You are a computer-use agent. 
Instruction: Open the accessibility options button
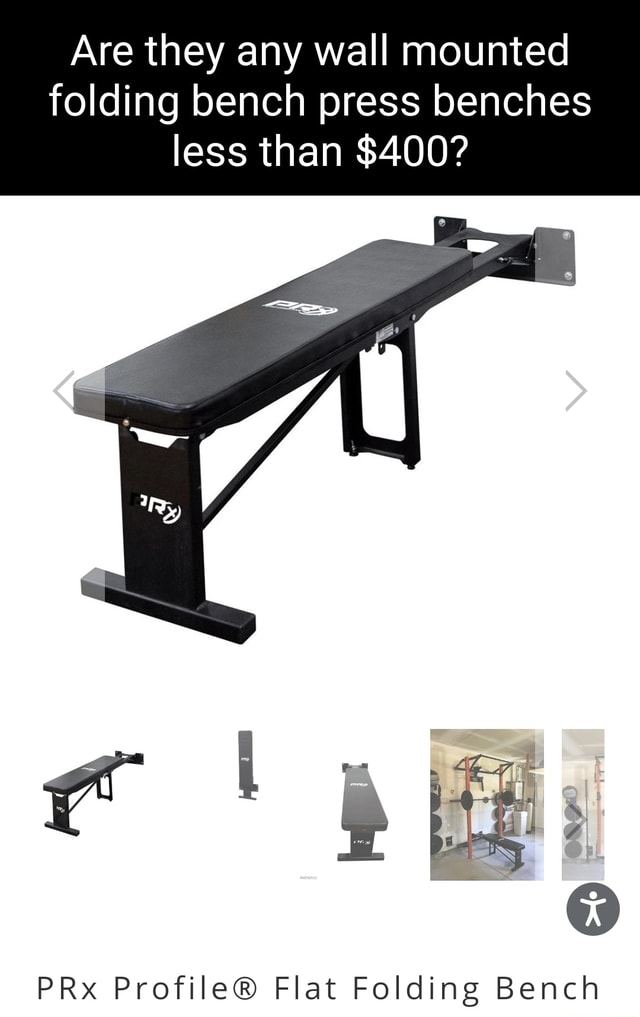[x=593, y=909]
